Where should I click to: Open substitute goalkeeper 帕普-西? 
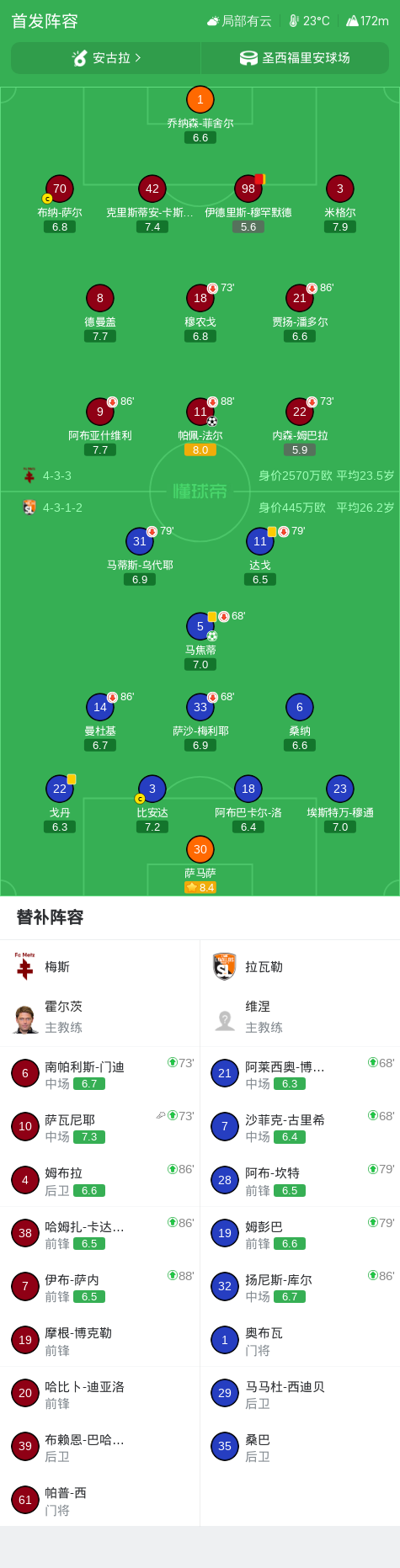(100, 1500)
